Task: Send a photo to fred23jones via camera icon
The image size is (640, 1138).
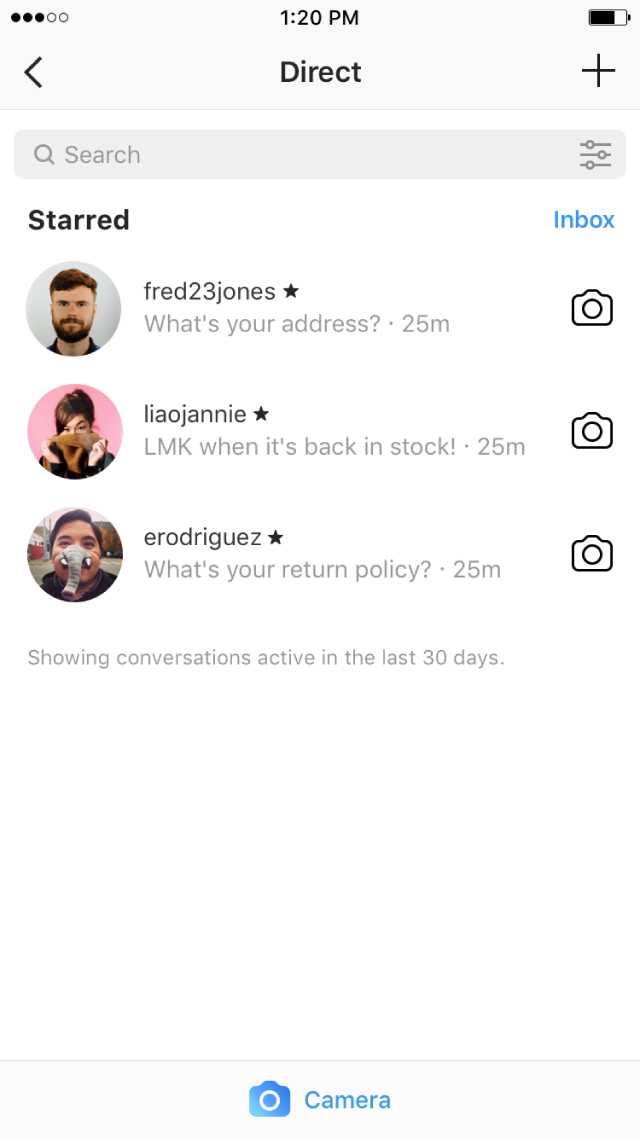Action: [x=592, y=308]
